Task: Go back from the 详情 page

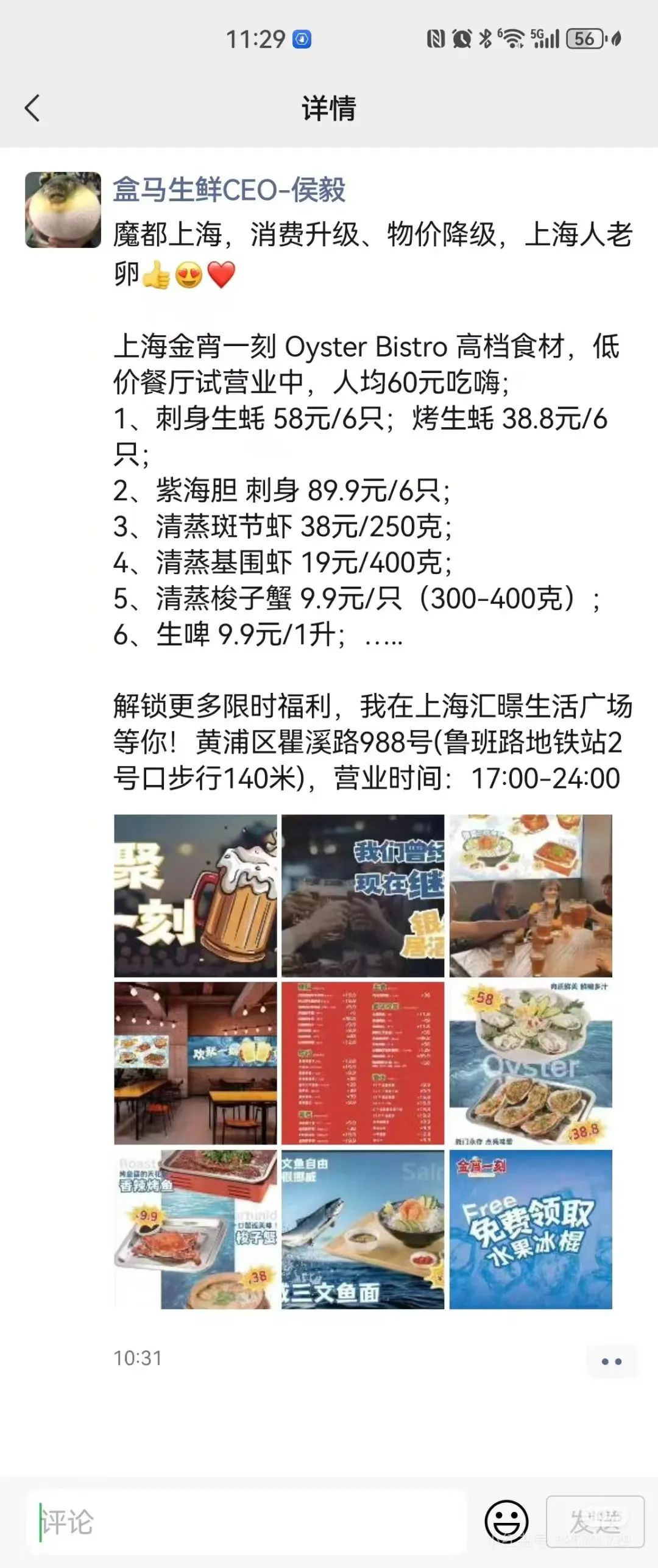Action: pyautogui.click(x=32, y=108)
